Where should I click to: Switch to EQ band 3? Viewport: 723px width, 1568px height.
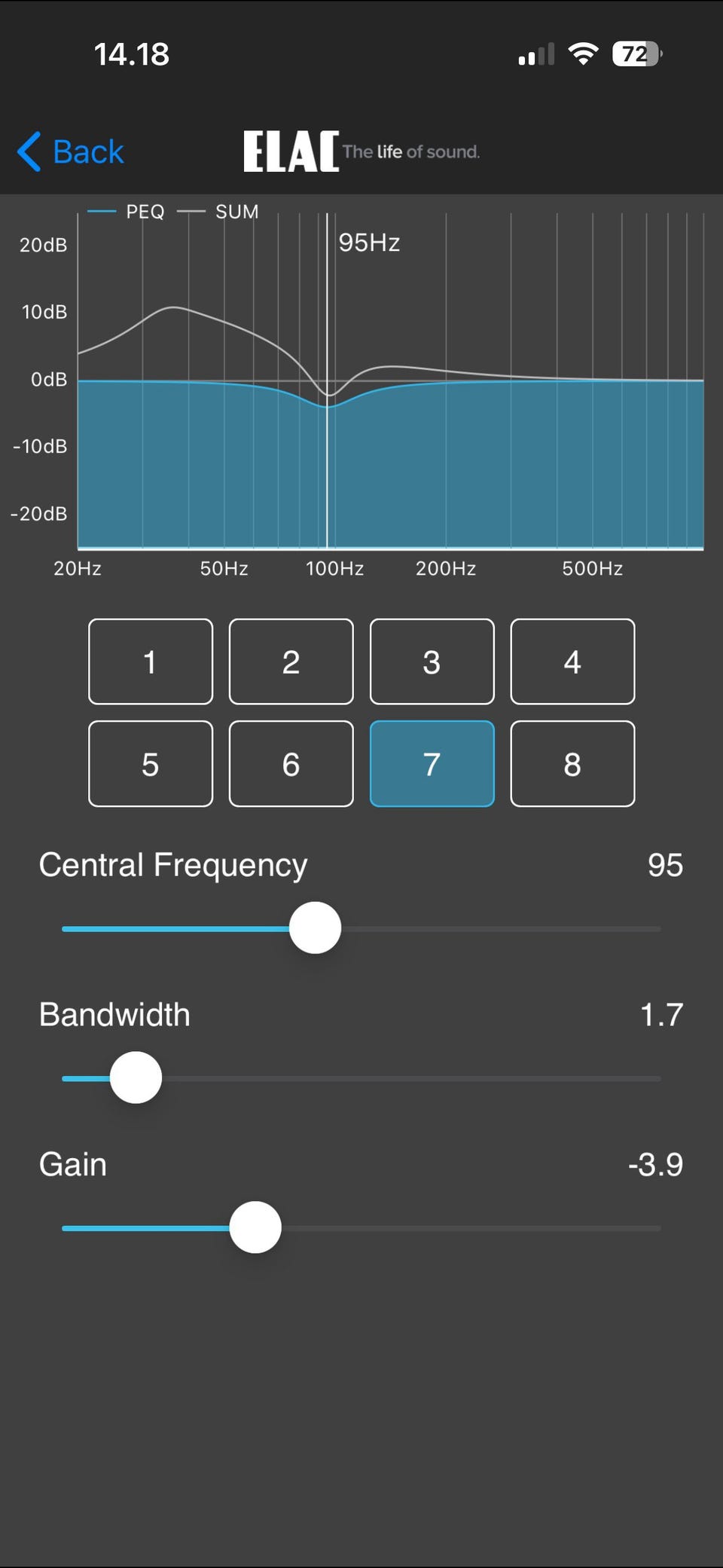click(432, 662)
